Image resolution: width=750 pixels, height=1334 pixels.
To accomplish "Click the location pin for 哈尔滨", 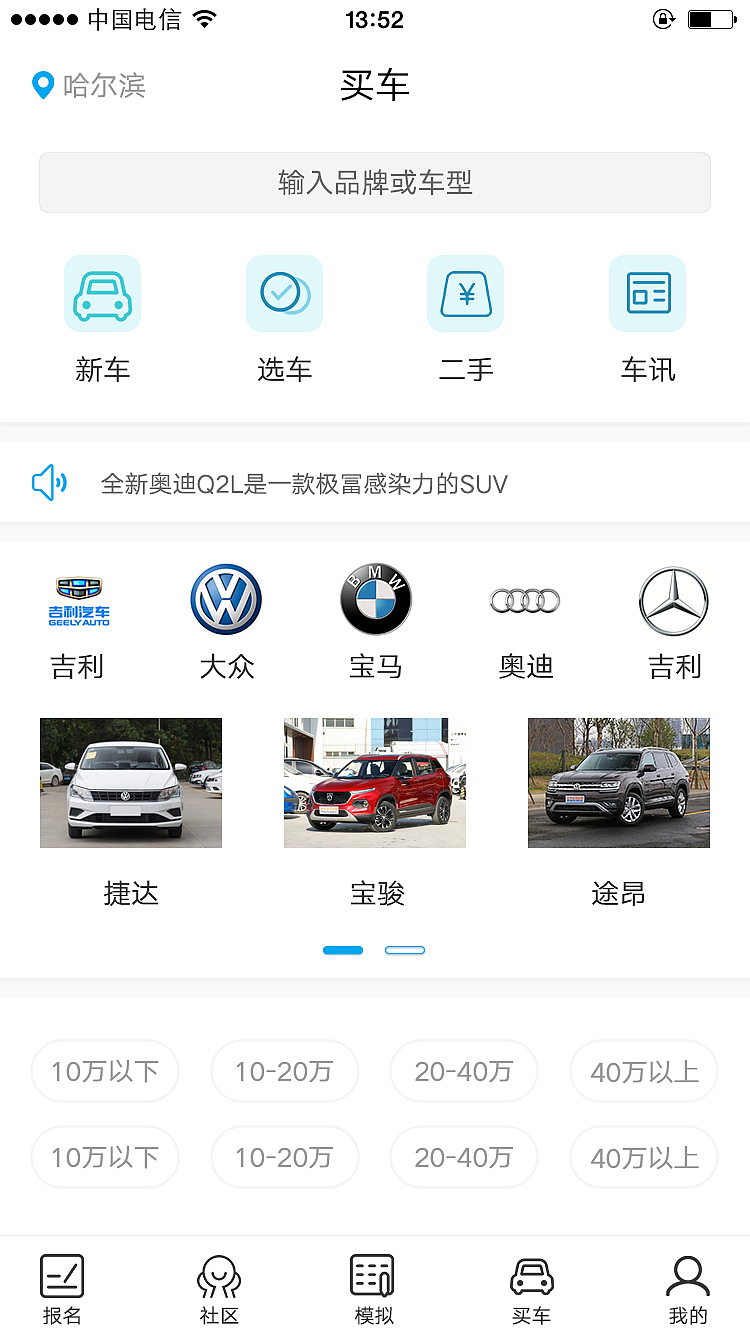I will [41, 85].
